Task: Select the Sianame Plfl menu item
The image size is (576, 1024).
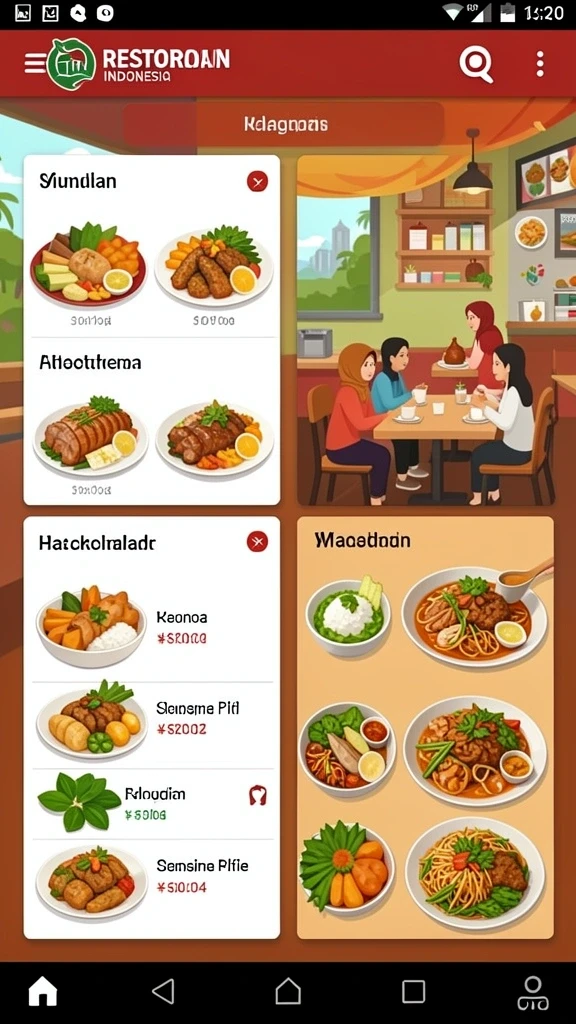Action: pos(153,724)
